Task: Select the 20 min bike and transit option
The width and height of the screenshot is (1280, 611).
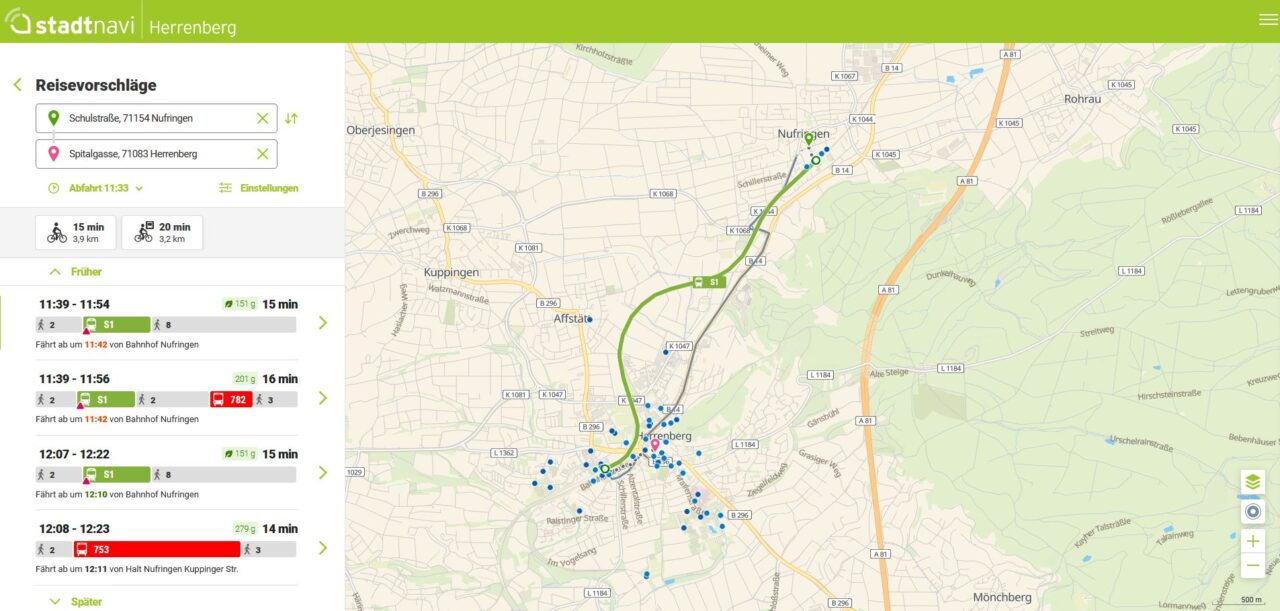Action: (162, 232)
